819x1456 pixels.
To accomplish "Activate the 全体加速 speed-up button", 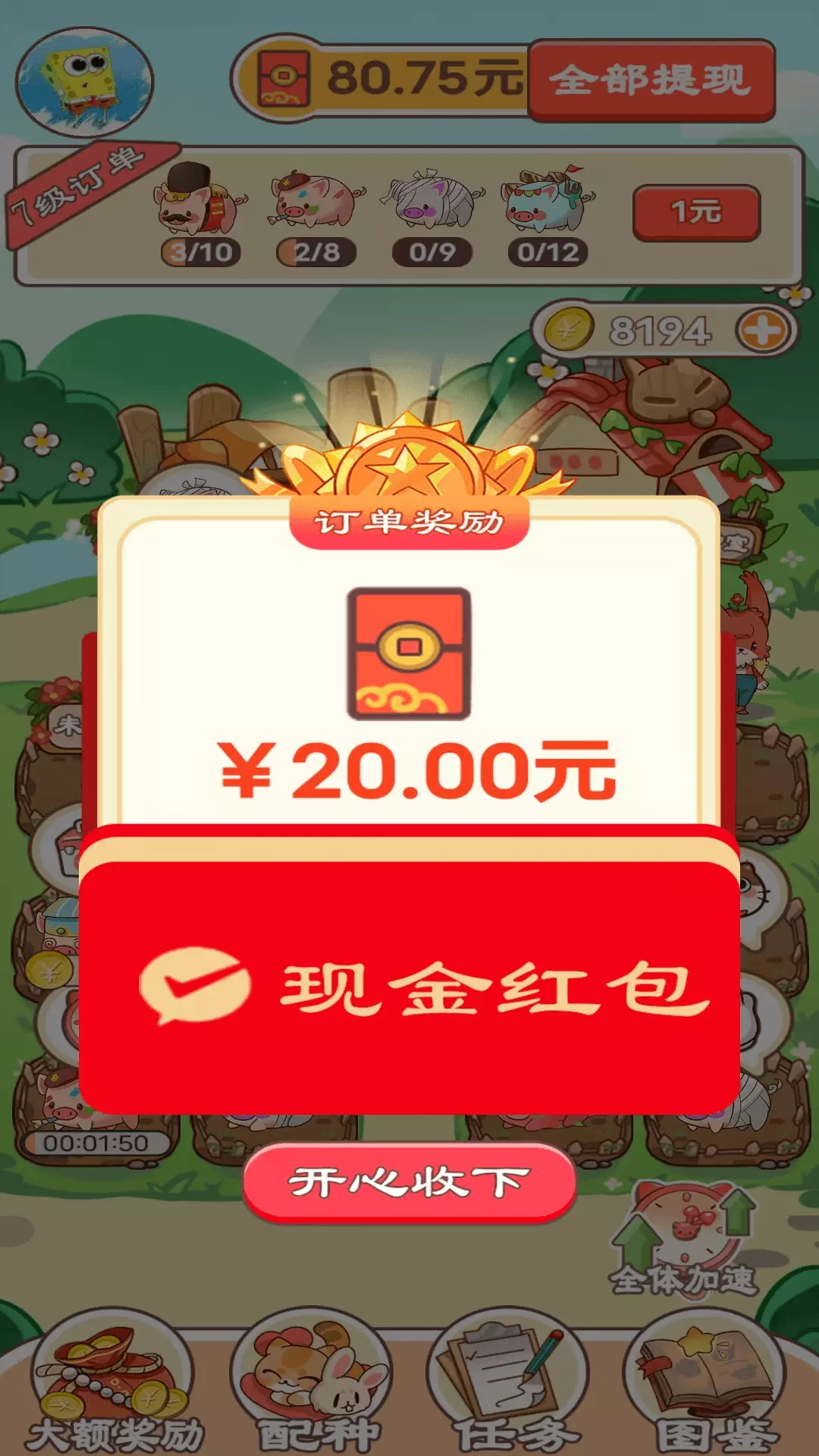I will [684, 1238].
